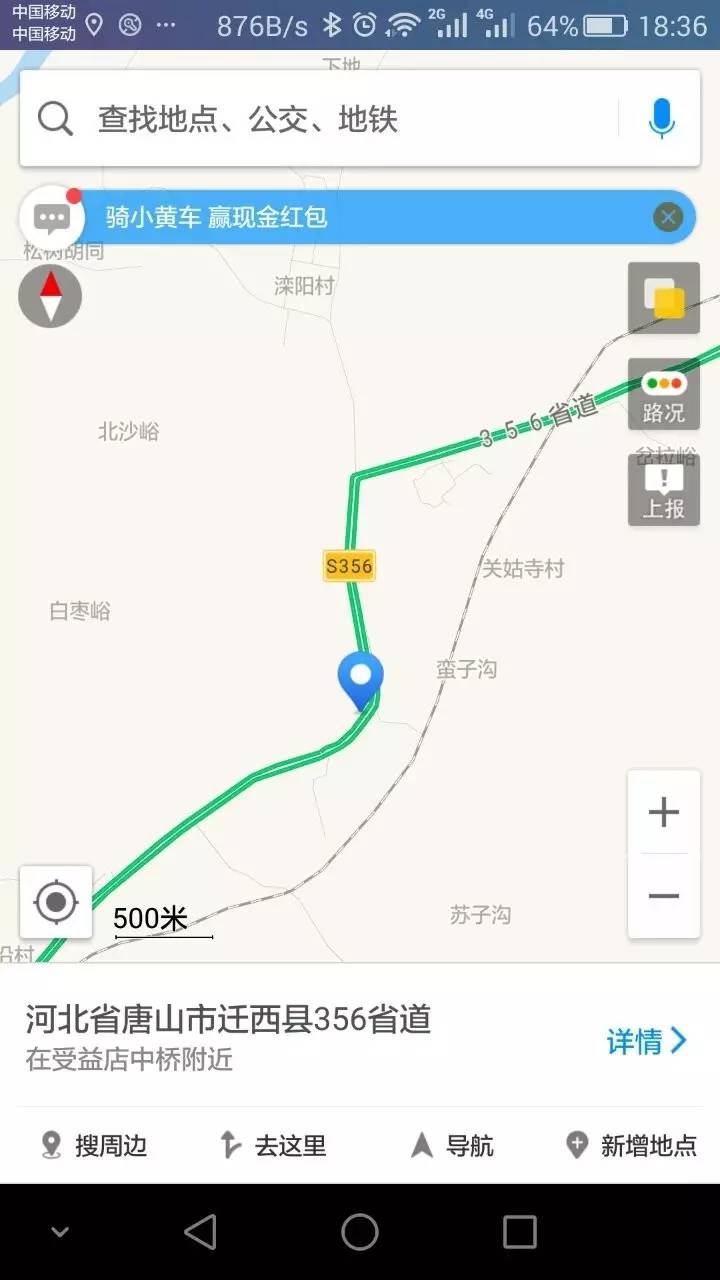View 详情 for 356省道 location
Screen dimensions: 720x1280
pyautogui.click(x=646, y=1041)
